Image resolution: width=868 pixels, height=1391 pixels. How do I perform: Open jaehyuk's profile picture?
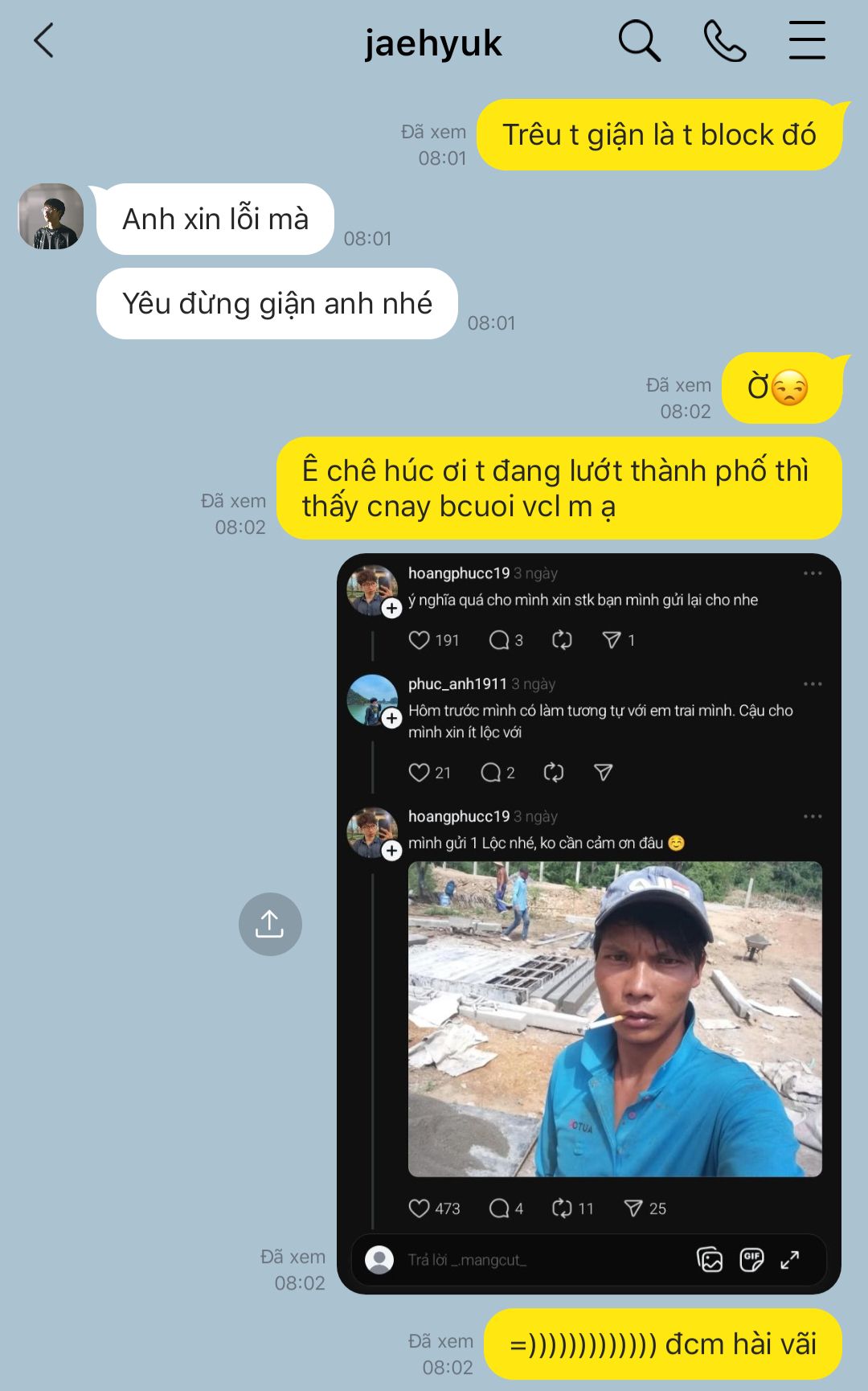[51, 216]
